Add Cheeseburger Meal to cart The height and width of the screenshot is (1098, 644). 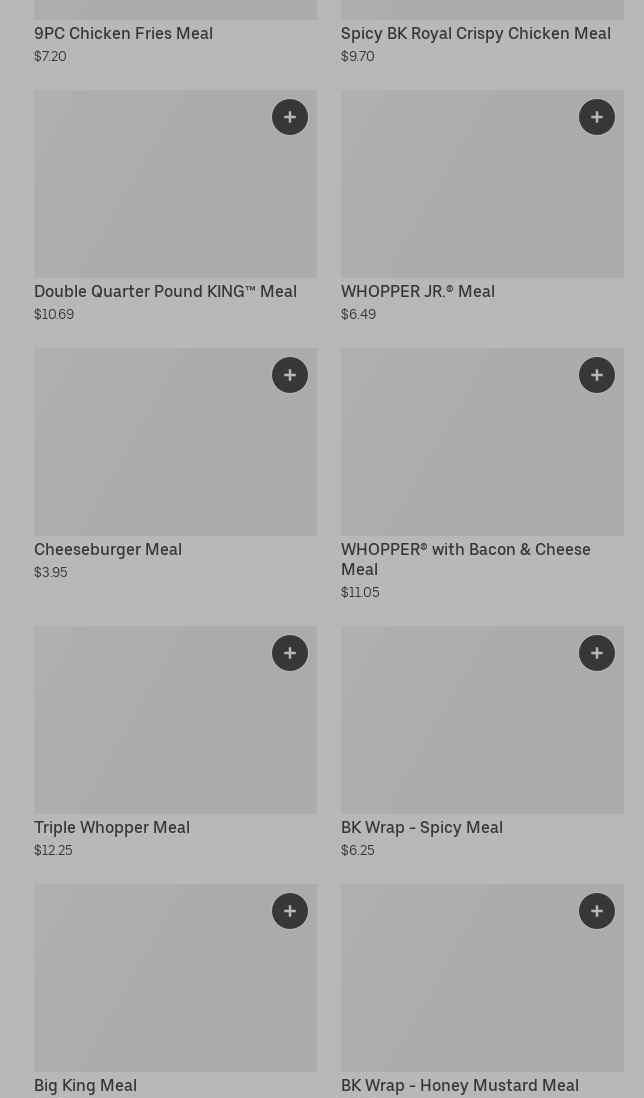(x=290, y=375)
